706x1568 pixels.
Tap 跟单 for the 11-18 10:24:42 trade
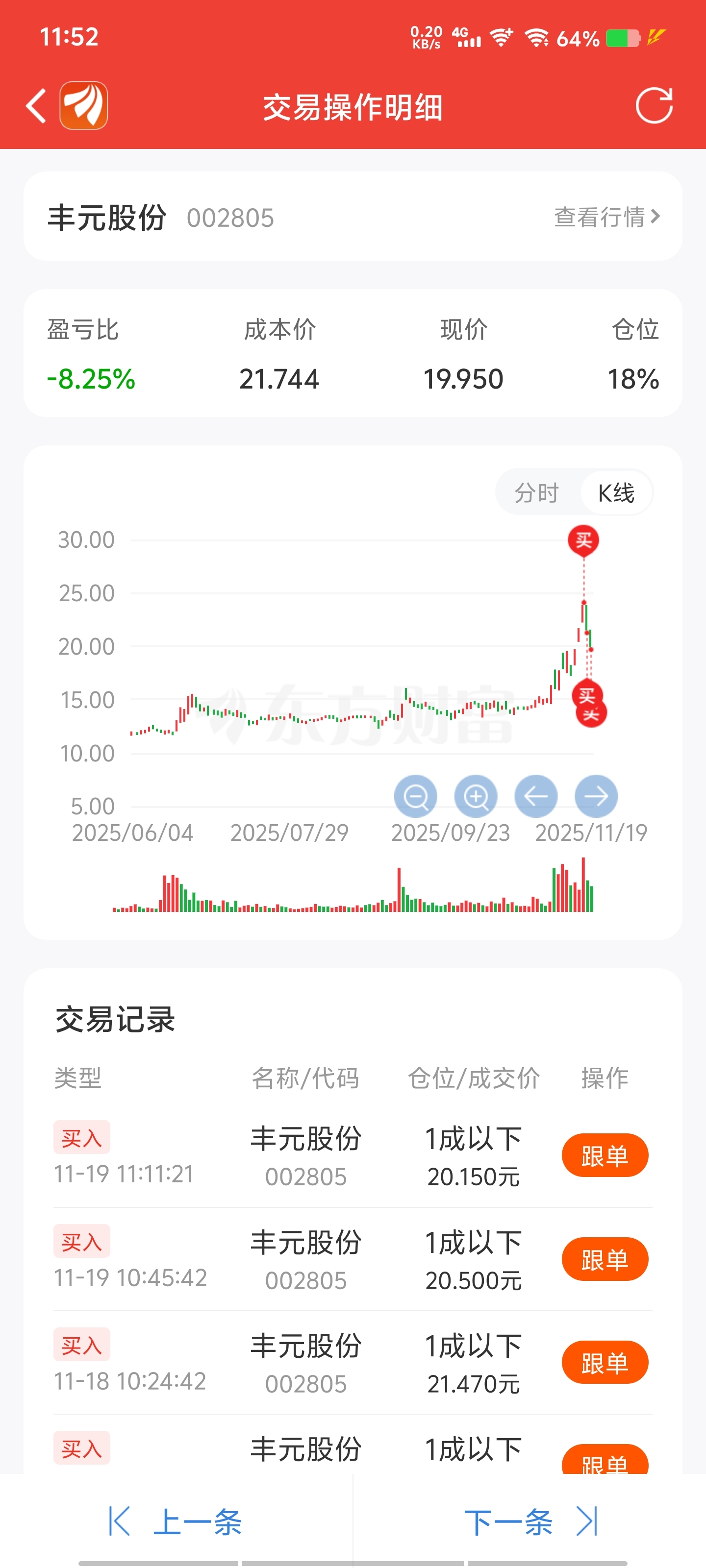tap(605, 1362)
